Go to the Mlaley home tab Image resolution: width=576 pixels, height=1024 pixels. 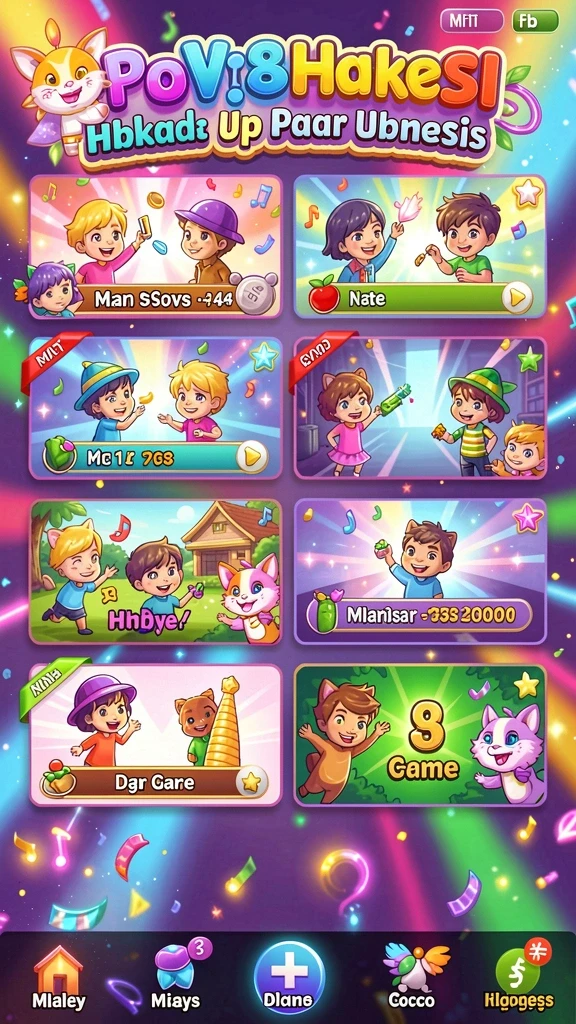point(58,977)
